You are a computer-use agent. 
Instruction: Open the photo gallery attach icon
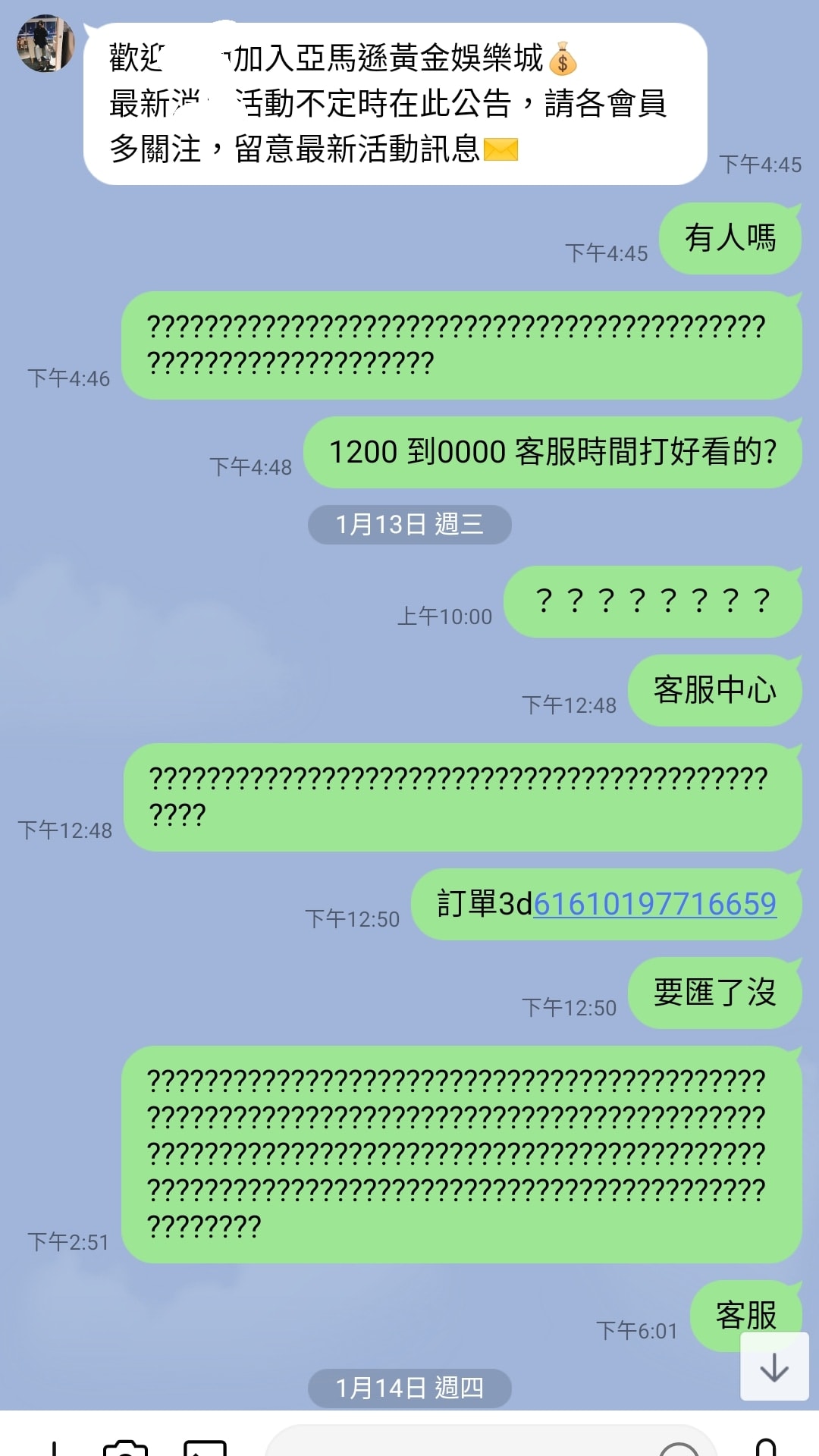(x=205, y=1445)
